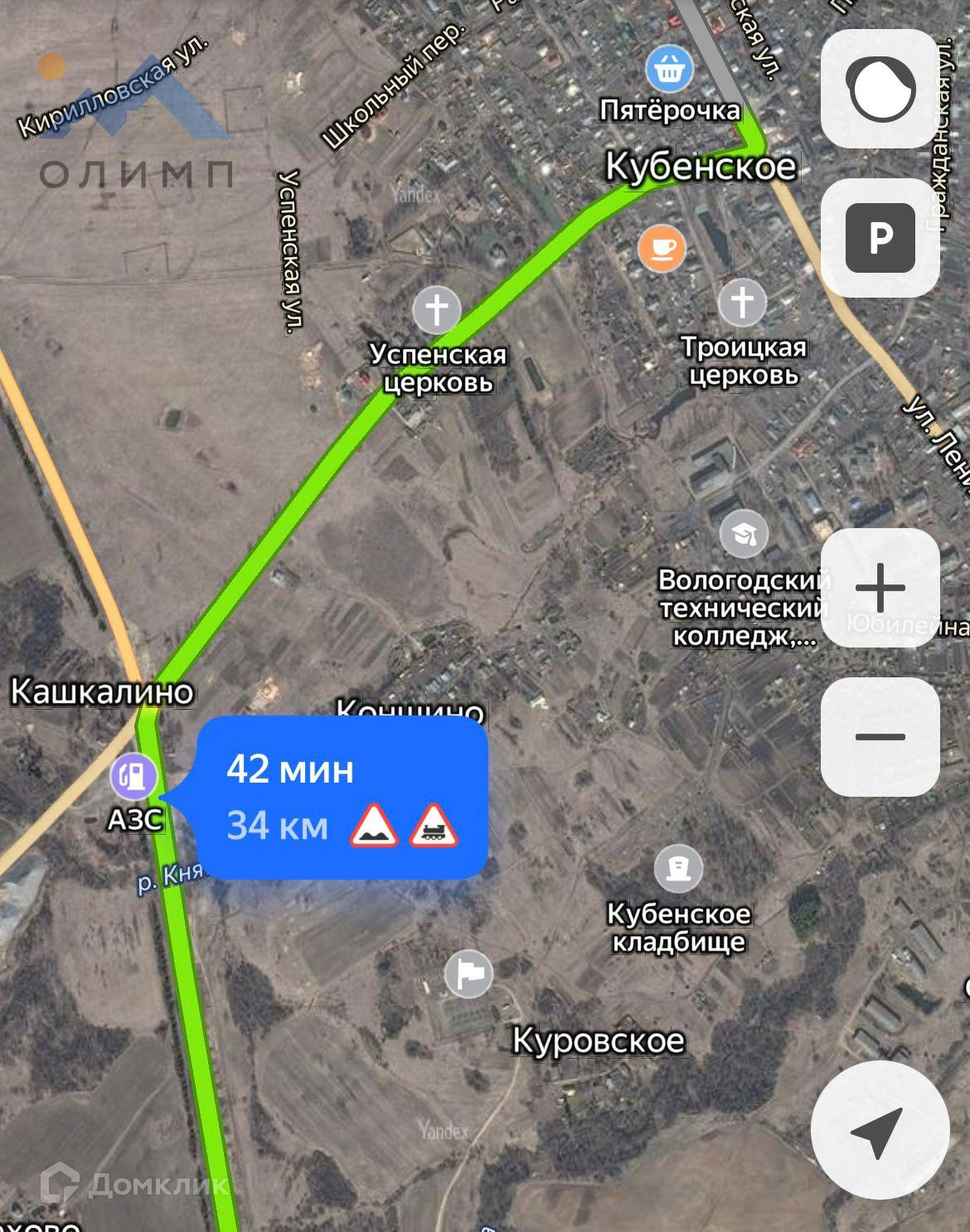Zoom in on the map

coord(880,588)
